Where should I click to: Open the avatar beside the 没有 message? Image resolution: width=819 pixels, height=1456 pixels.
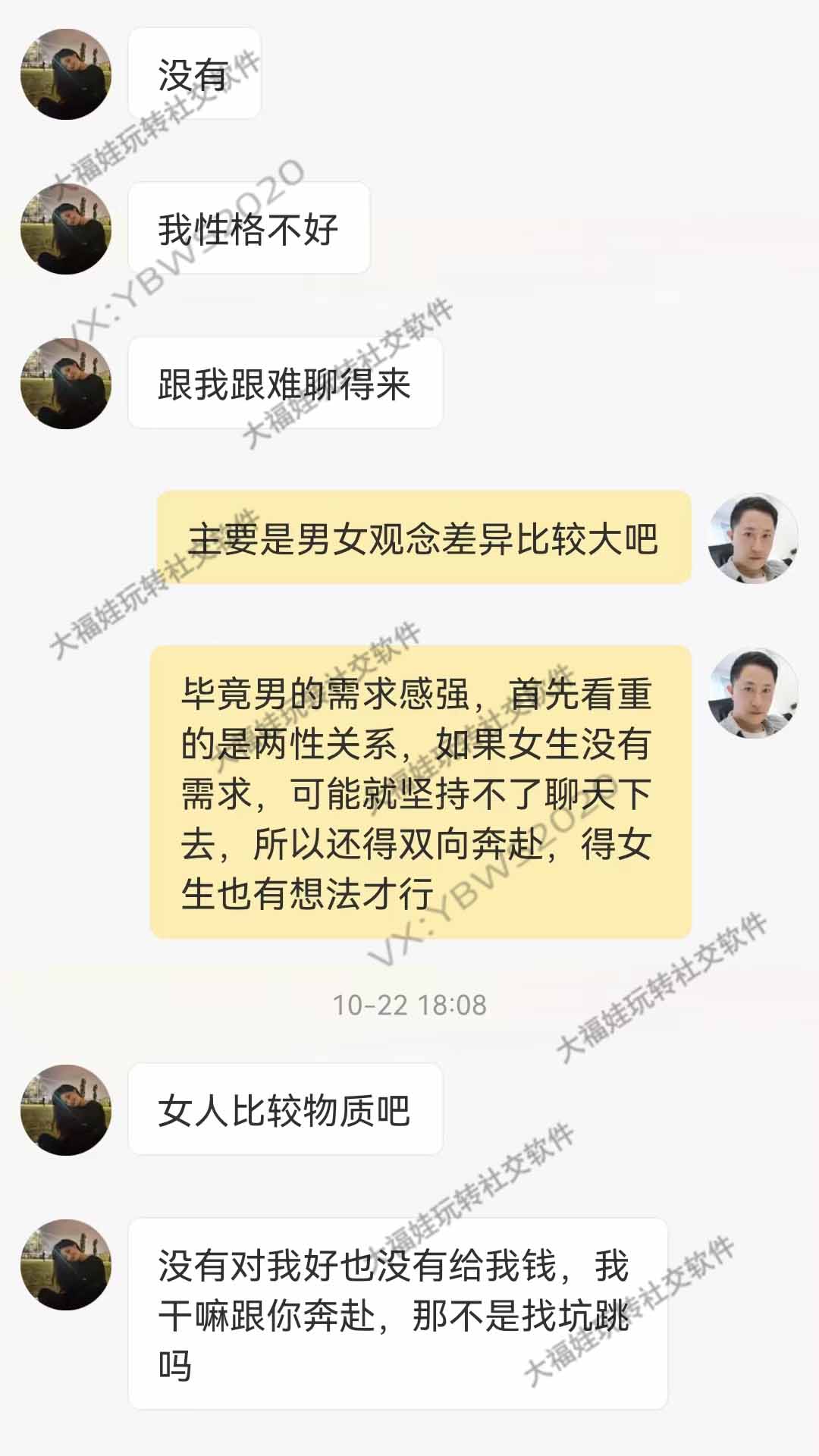[x=66, y=74]
